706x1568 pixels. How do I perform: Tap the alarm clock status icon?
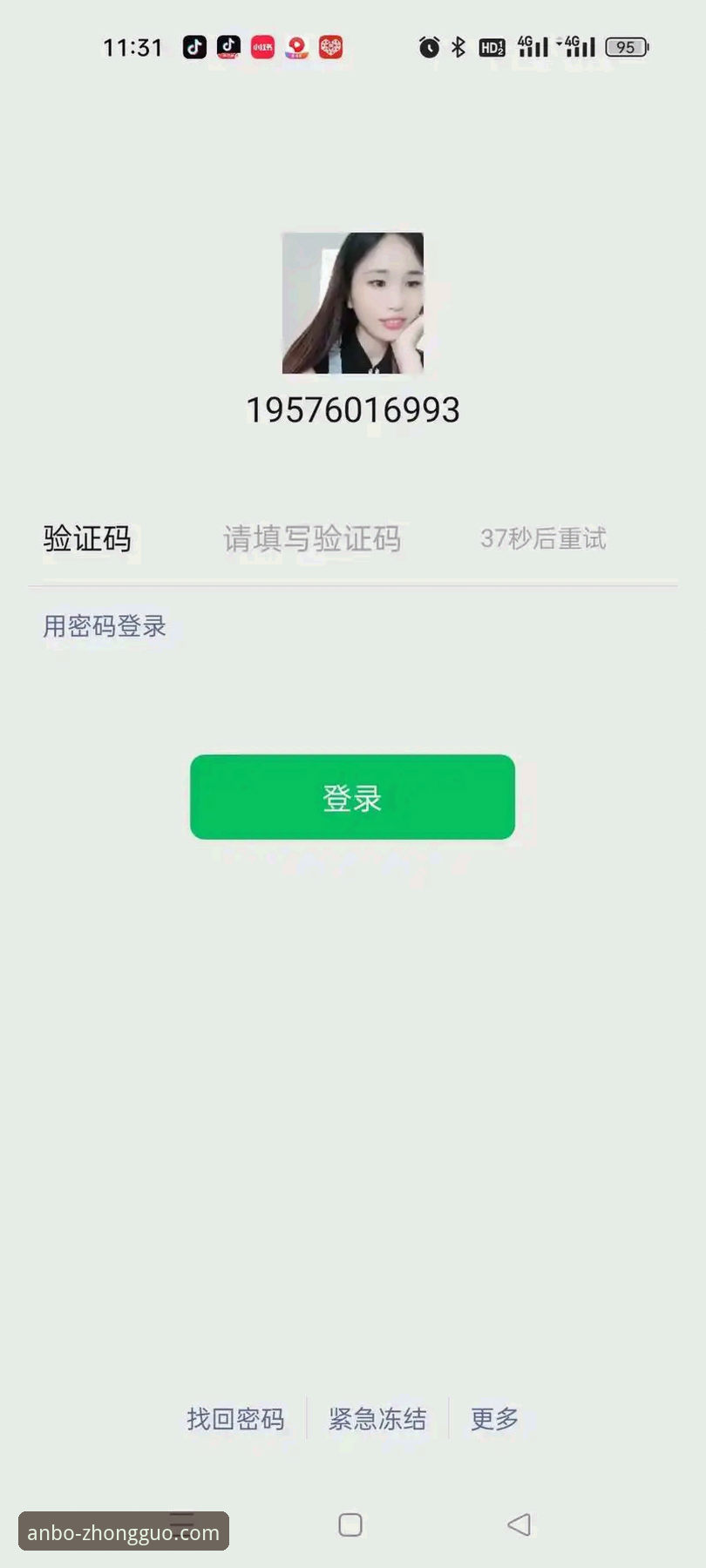click(428, 48)
